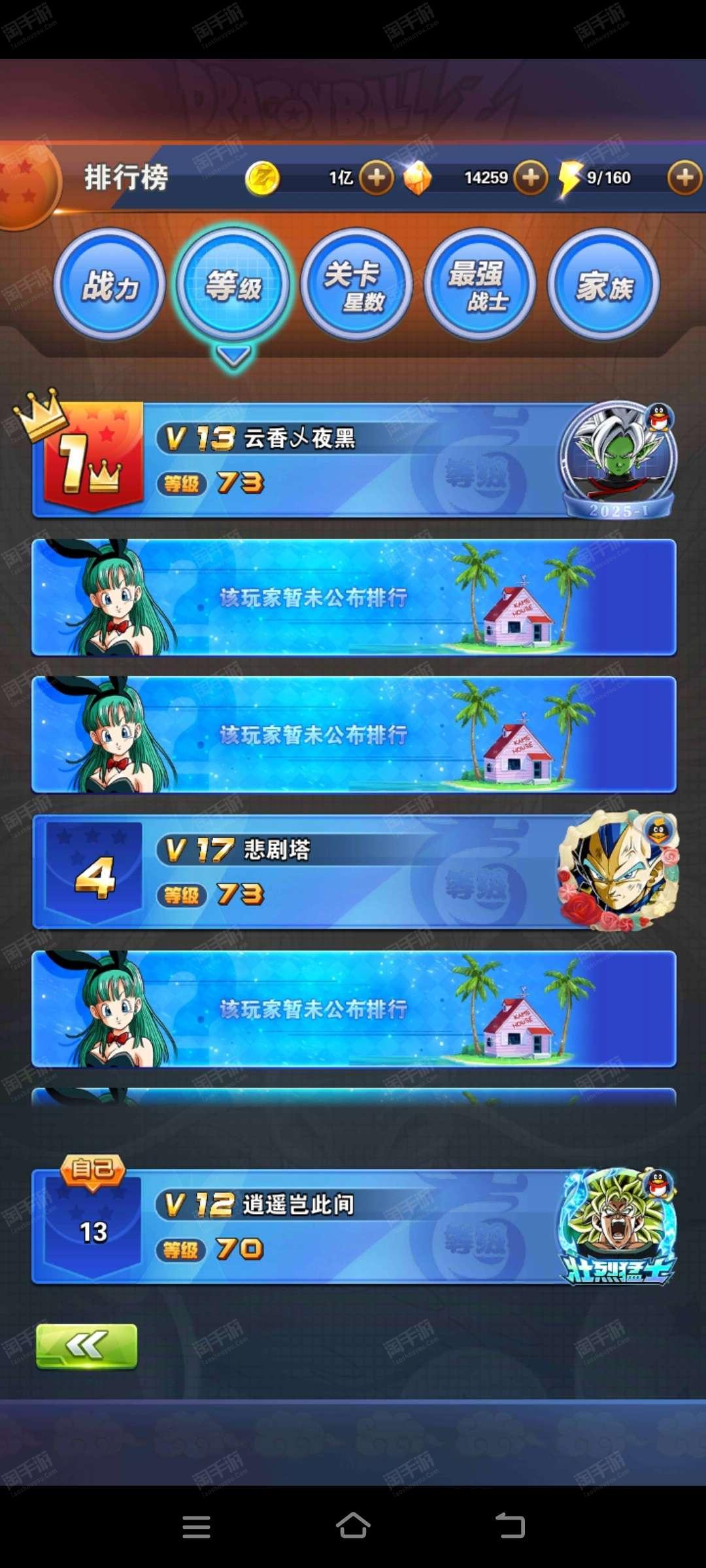Tap the system back button
This screenshot has width=706, height=1568.
[x=510, y=1526]
